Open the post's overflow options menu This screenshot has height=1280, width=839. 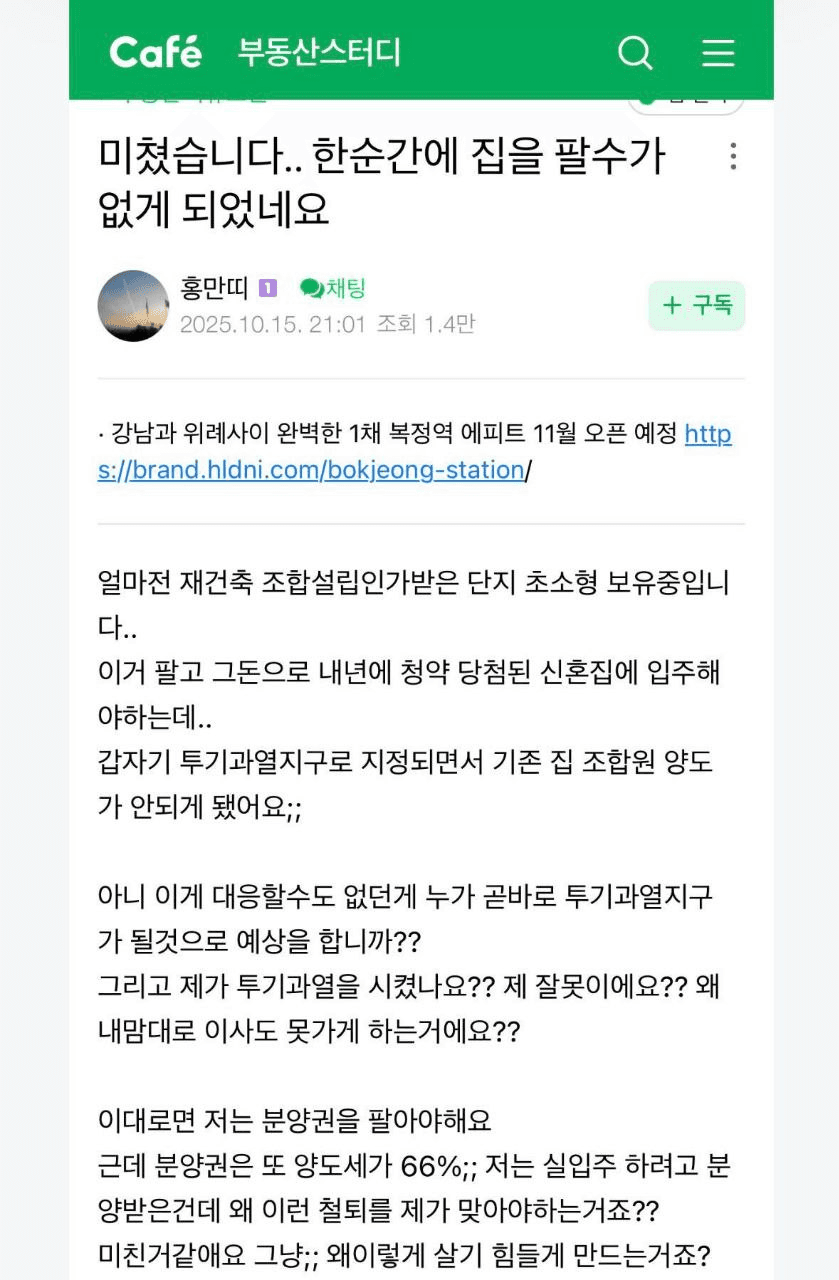point(733,156)
